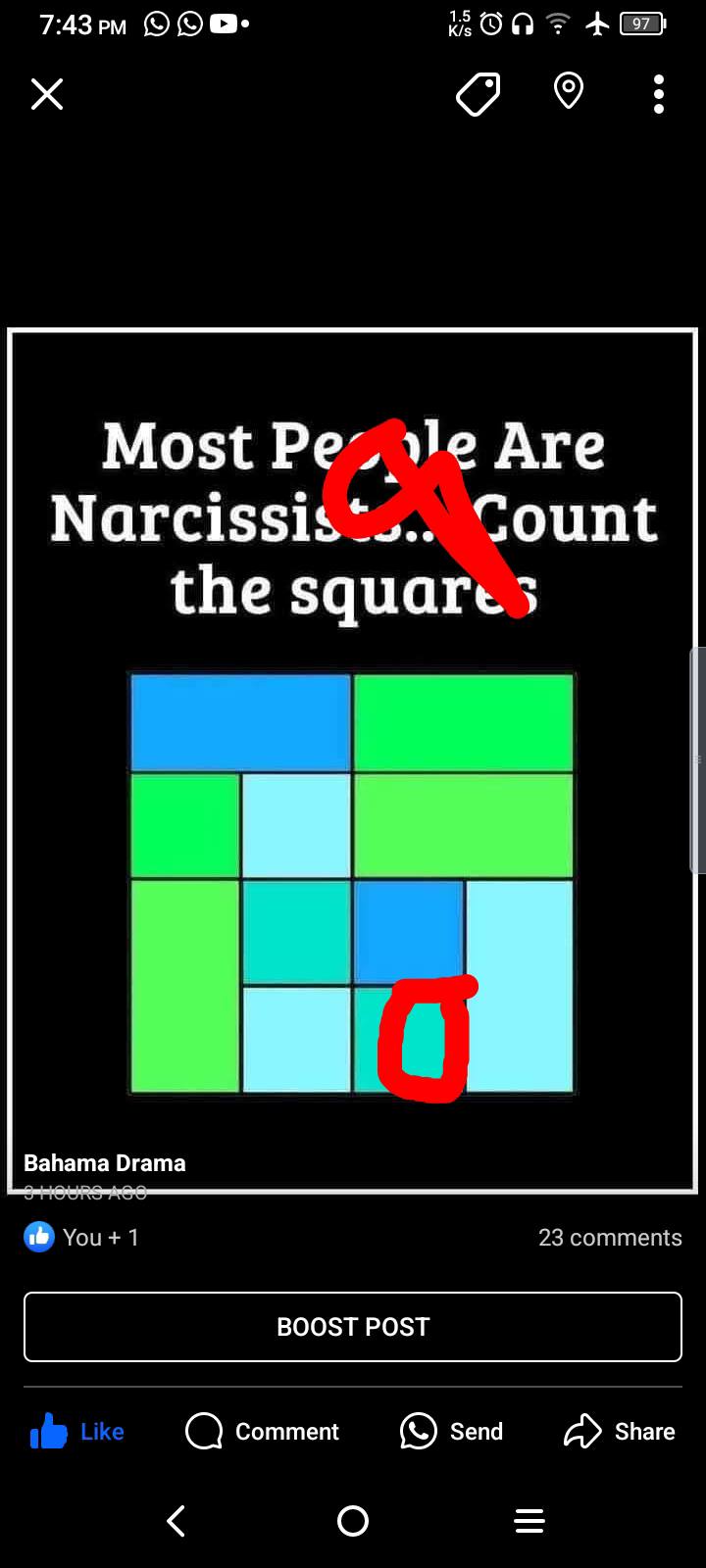Add a location with the pin icon
This screenshot has width=706, height=1568.
(569, 92)
